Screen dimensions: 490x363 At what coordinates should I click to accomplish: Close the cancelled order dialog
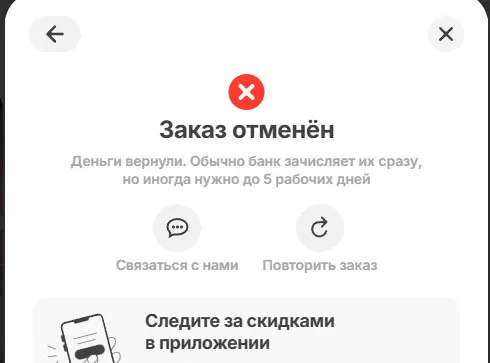[x=446, y=34]
